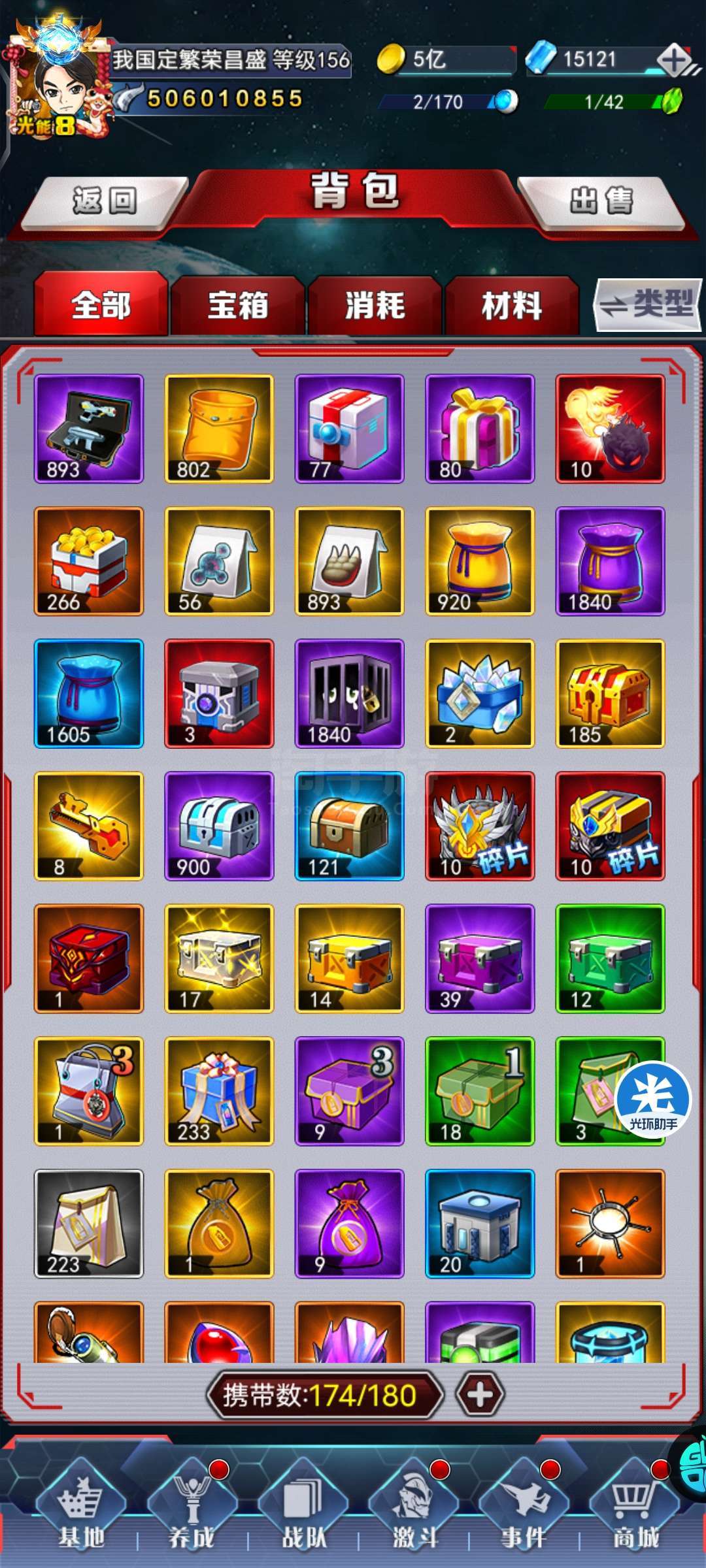Switch to the 宝箱 tab
This screenshot has height=1568, width=706.
point(238,305)
